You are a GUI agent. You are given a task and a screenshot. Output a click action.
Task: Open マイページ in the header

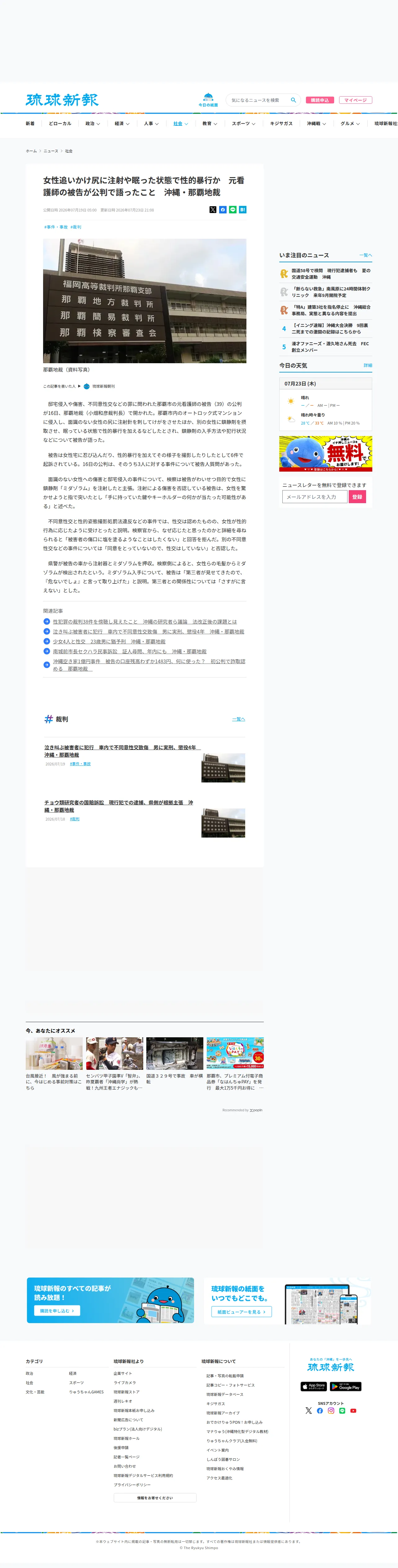(x=355, y=100)
